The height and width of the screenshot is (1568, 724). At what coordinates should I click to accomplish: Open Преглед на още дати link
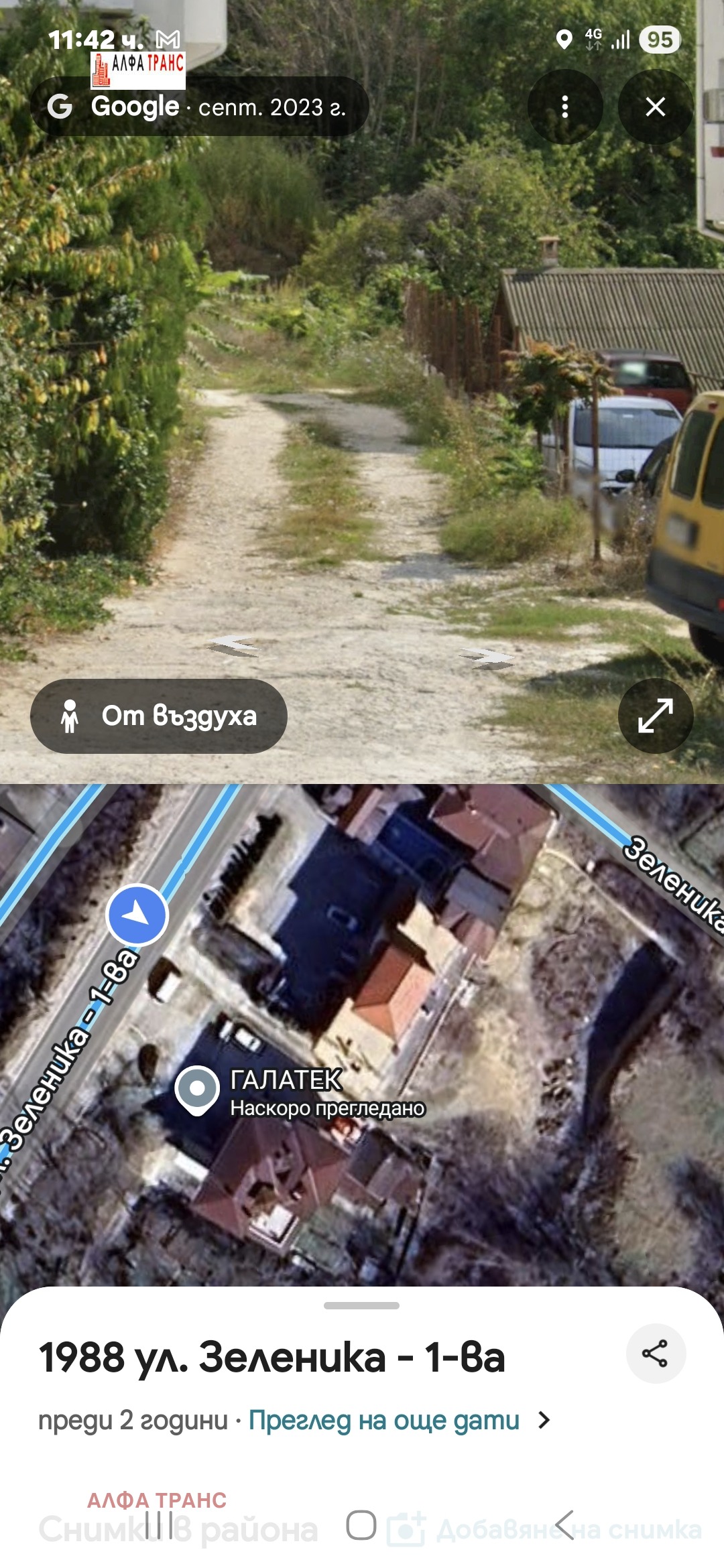[x=384, y=1420]
